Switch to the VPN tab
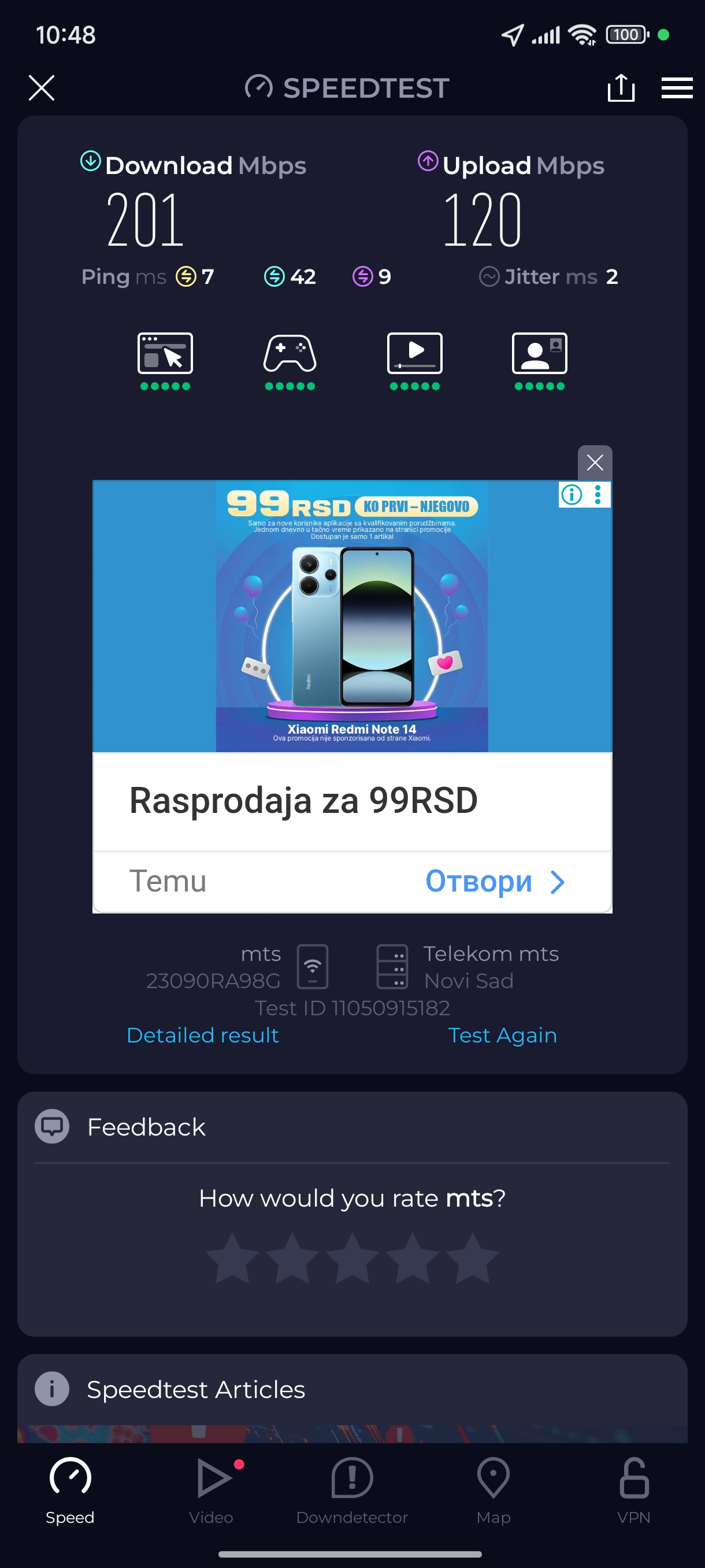Viewport: 705px width, 1568px height. (x=633, y=1489)
